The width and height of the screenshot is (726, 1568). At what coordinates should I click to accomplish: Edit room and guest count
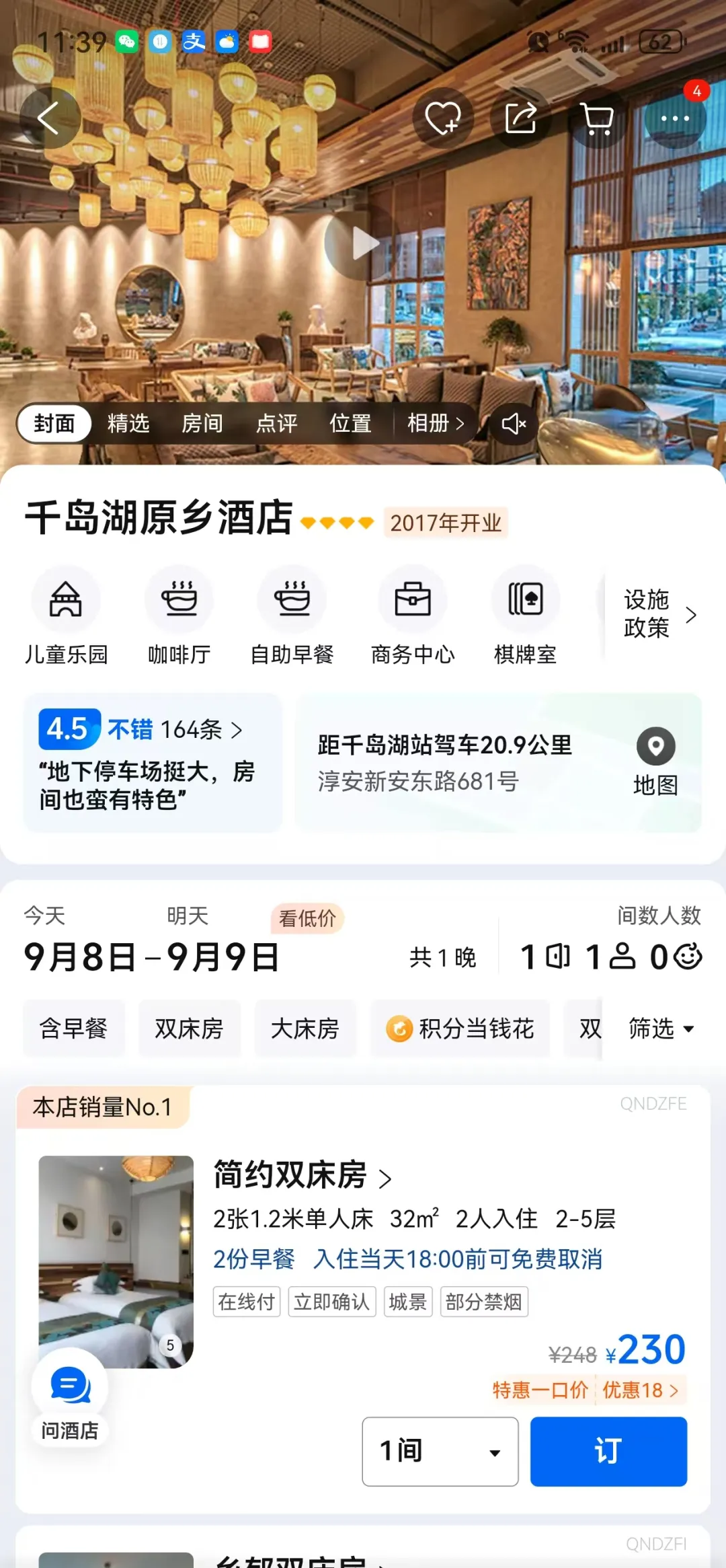(610, 956)
